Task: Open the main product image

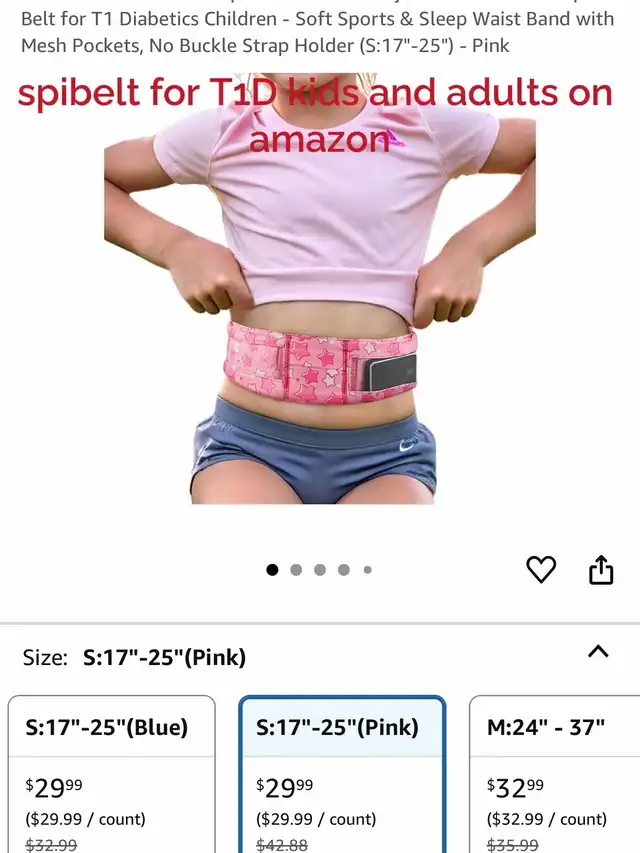Action: pos(320,288)
